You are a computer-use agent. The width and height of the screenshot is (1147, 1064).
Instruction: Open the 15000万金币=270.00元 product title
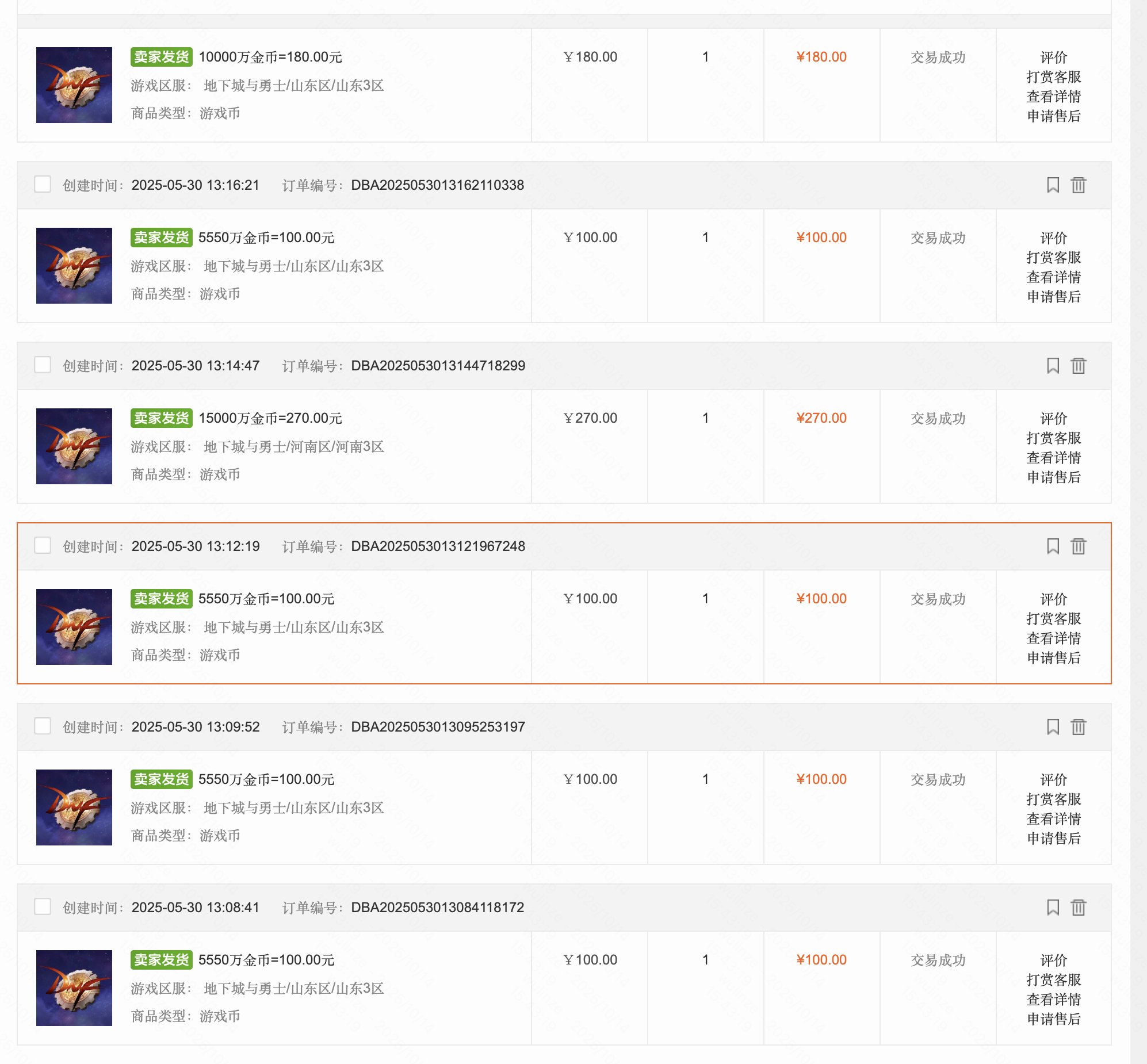[270, 418]
